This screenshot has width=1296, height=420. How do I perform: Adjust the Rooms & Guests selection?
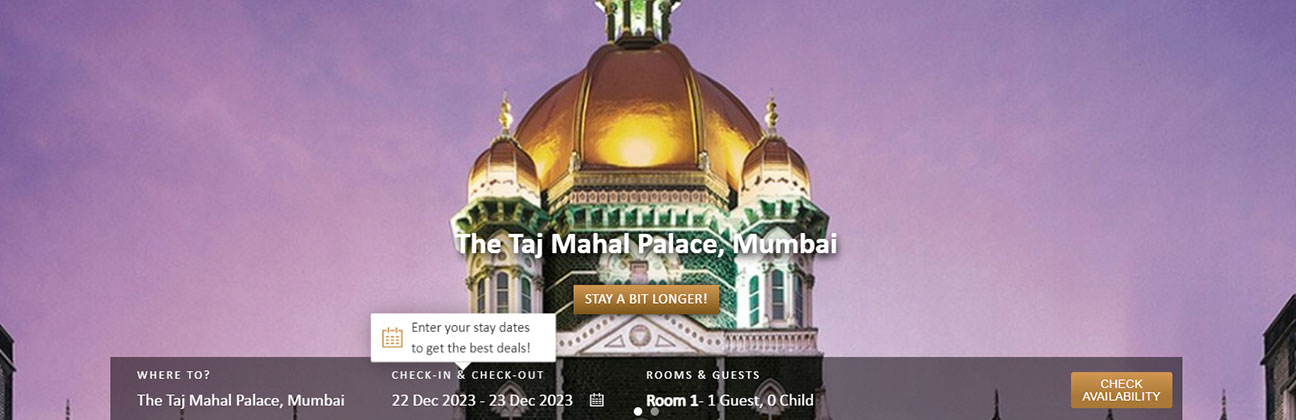pyautogui.click(x=730, y=400)
